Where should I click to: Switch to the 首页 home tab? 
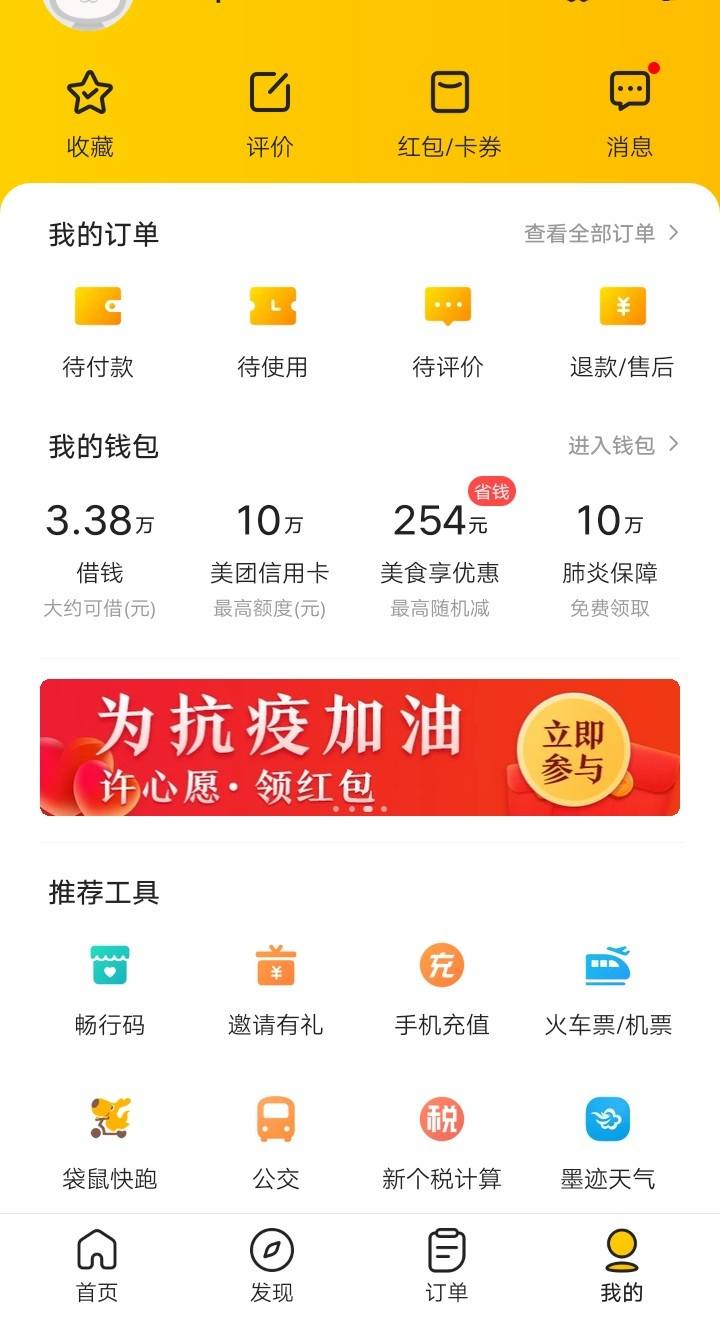click(97, 1265)
